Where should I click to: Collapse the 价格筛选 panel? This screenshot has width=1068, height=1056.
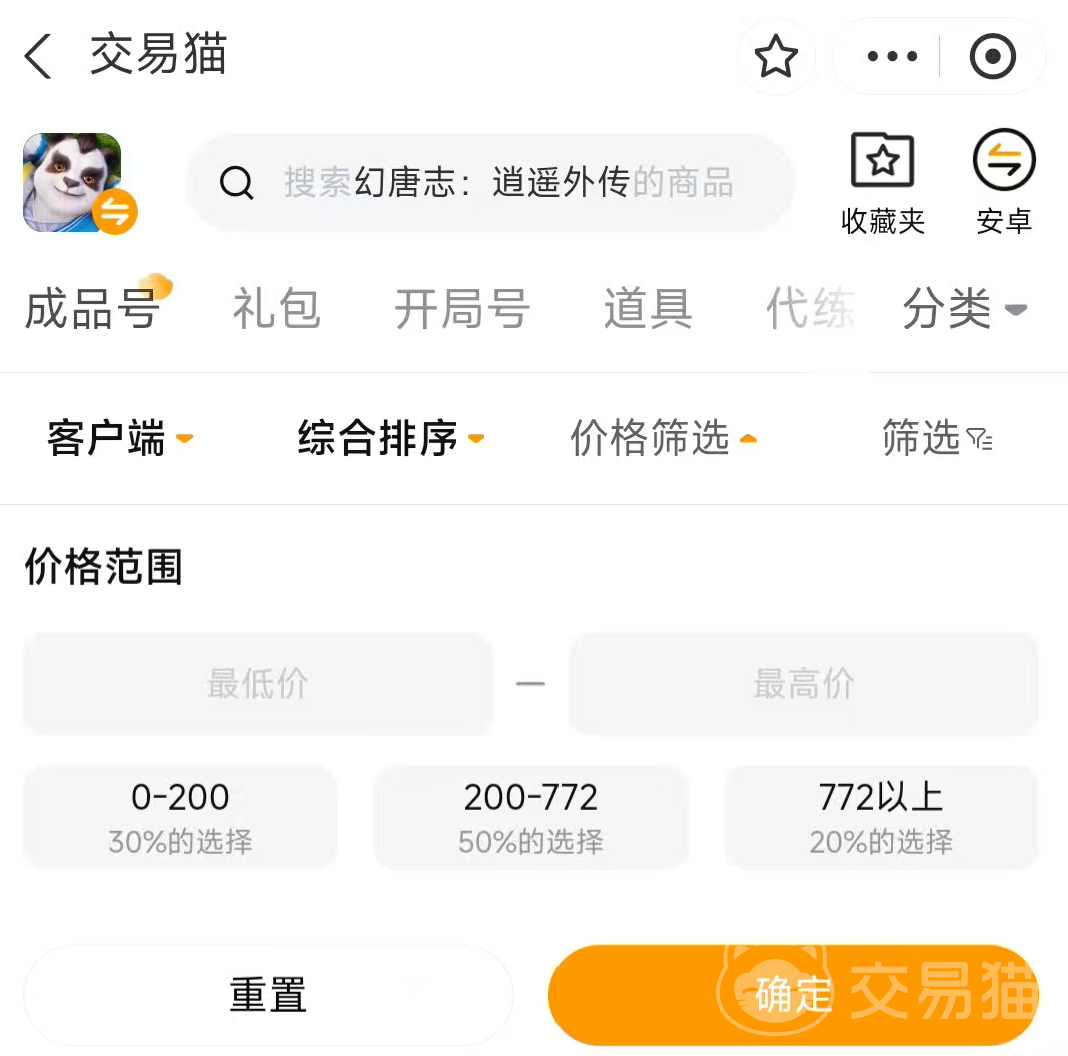tap(663, 438)
